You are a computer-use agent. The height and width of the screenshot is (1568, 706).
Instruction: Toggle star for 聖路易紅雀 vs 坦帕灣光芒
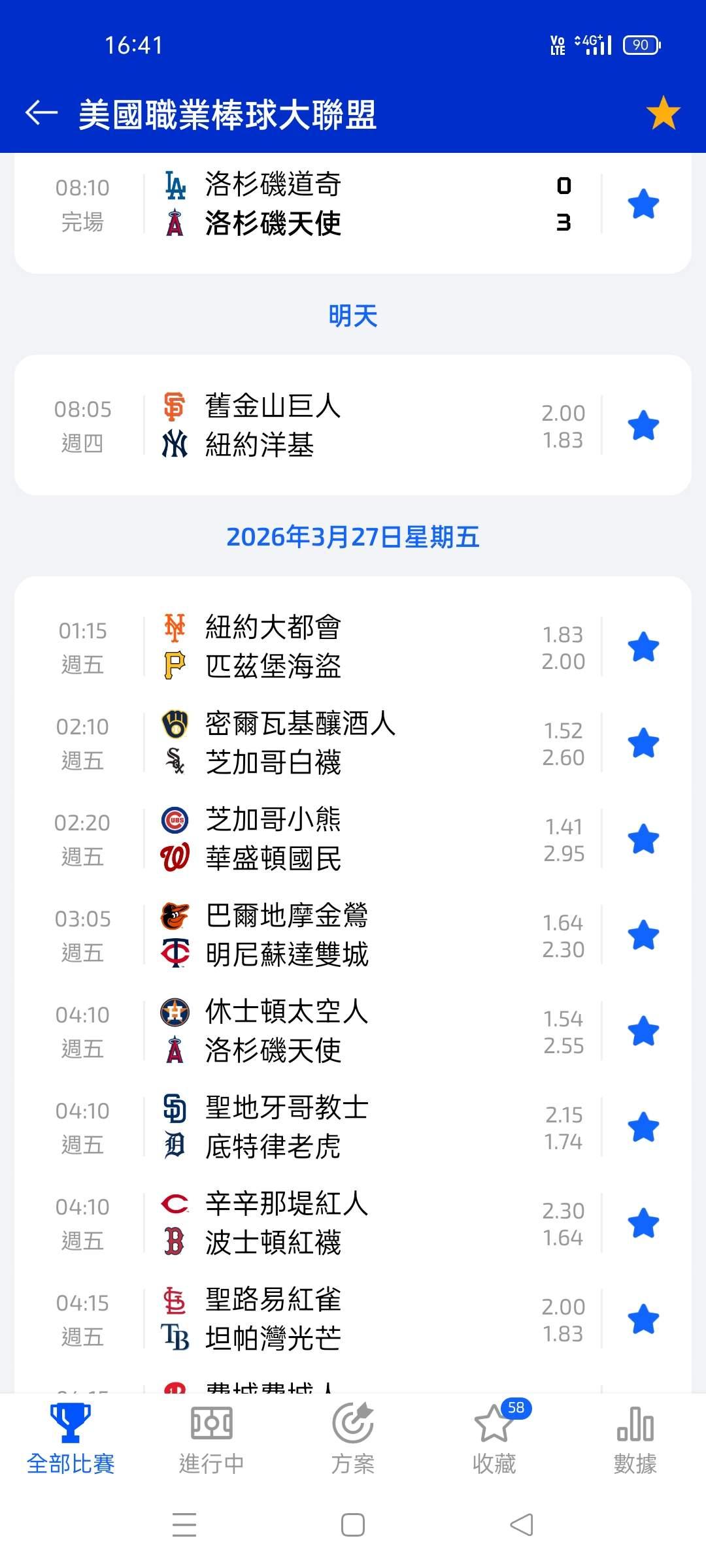click(x=643, y=1319)
